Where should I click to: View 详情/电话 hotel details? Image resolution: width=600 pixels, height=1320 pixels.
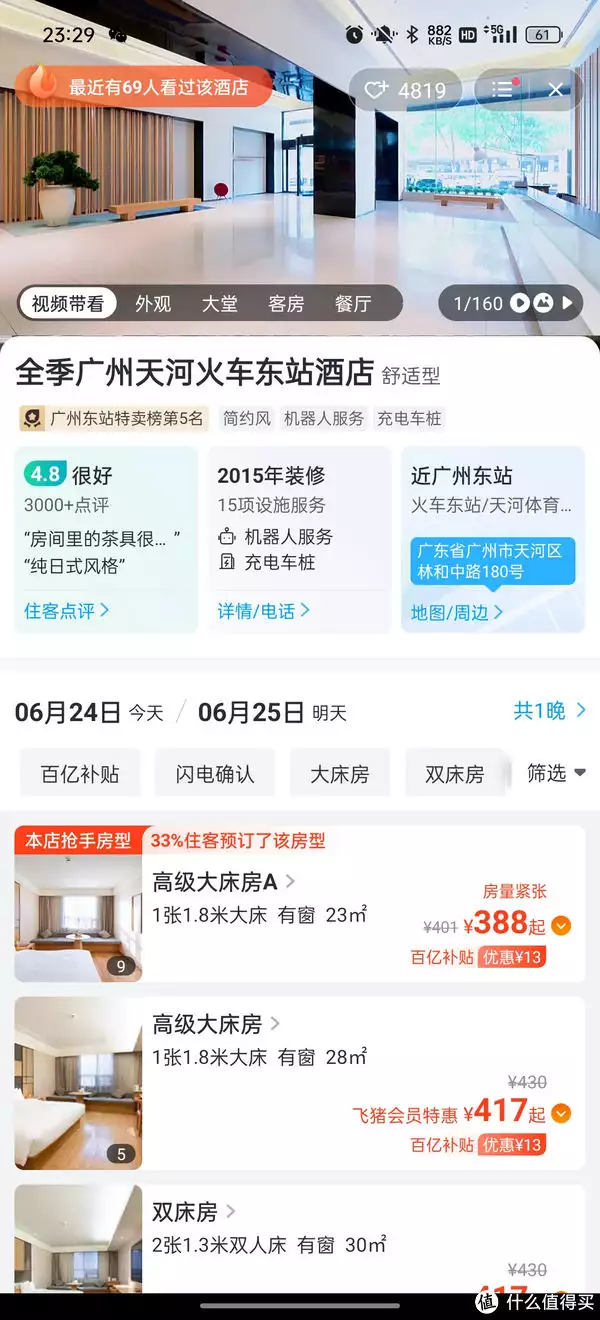[264, 610]
